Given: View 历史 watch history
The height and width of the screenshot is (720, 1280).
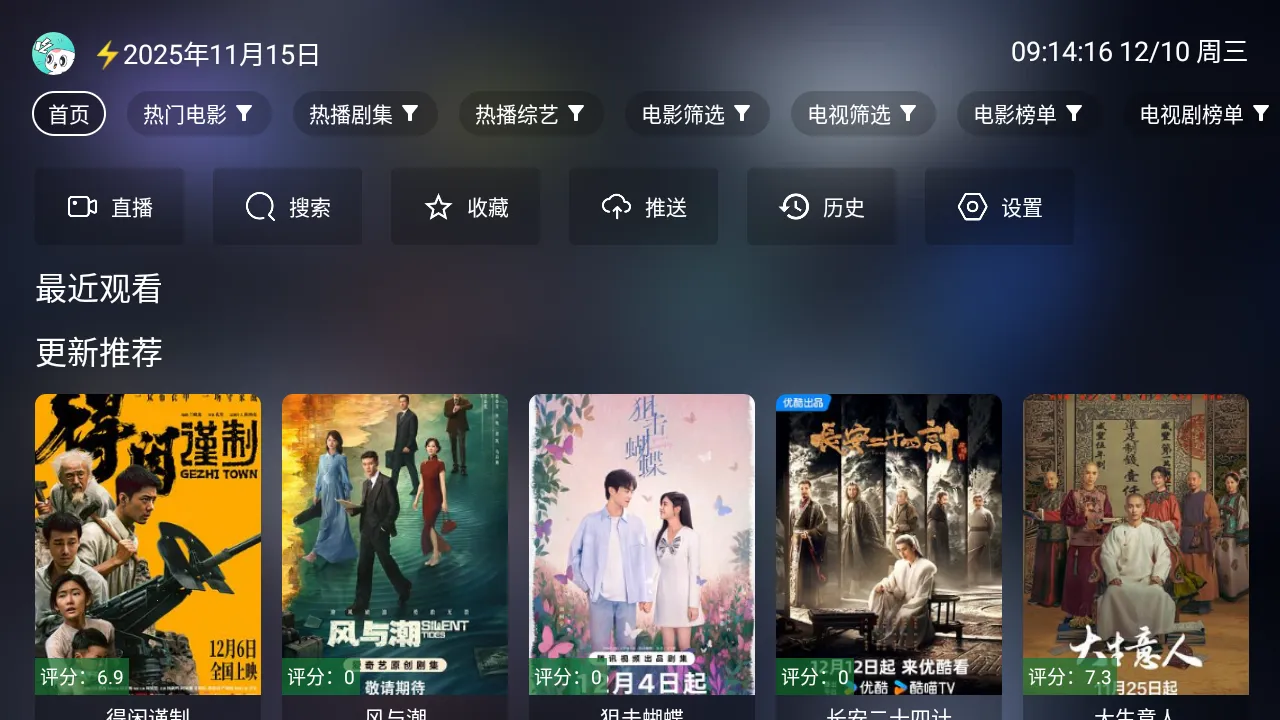Looking at the screenshot, I should coord(821,207).
